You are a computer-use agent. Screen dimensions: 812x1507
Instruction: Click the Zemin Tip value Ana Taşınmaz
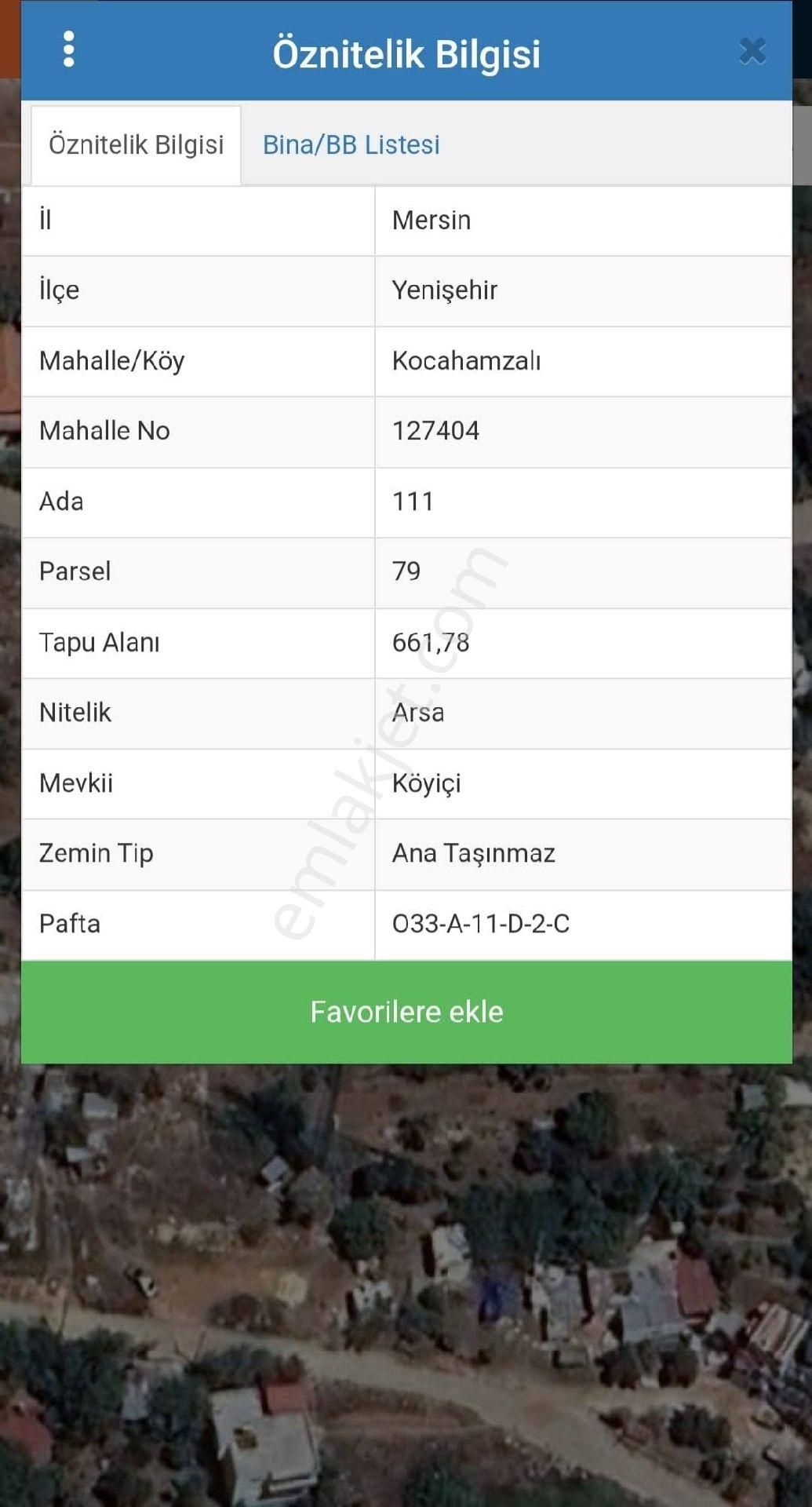(x=474, y=854)
